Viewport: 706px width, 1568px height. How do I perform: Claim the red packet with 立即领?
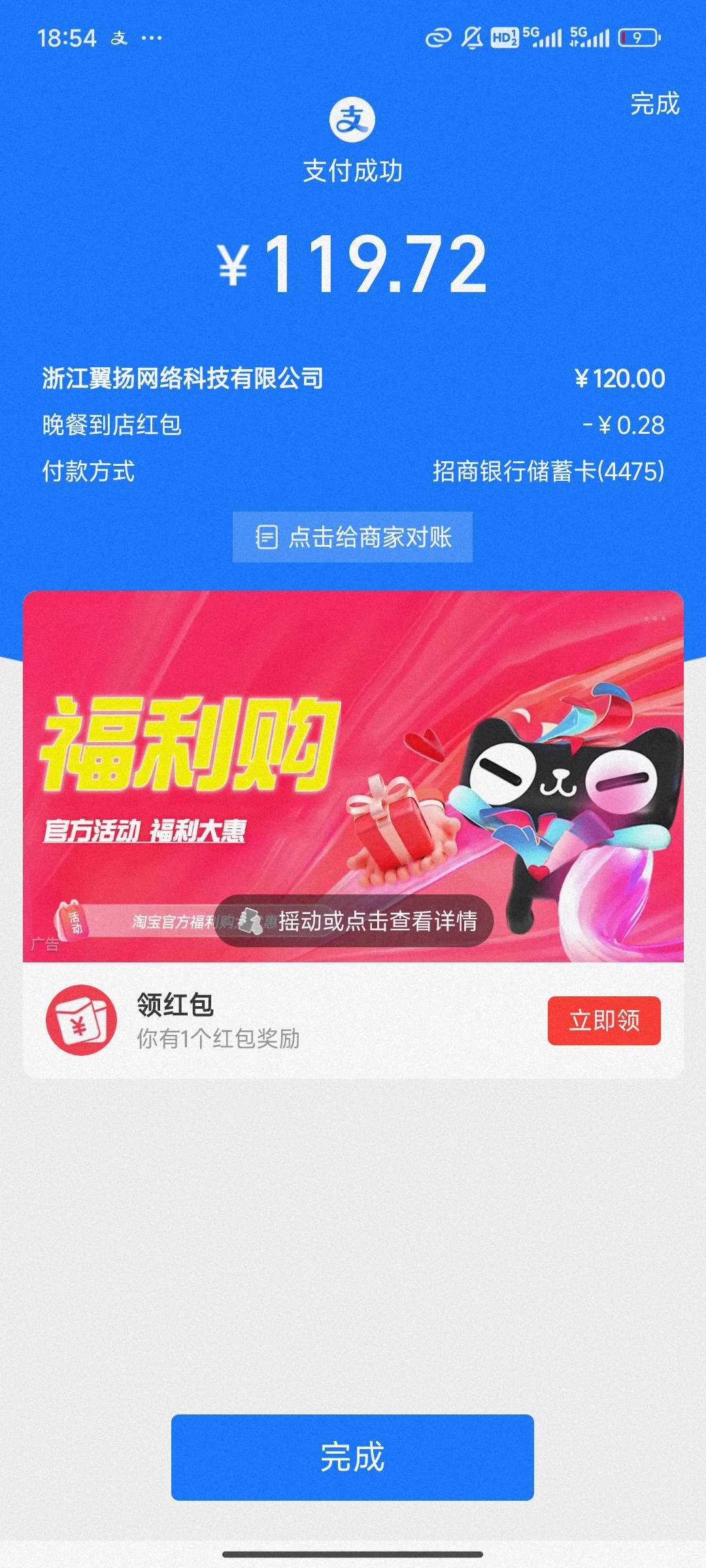[x=603, y=1021]
